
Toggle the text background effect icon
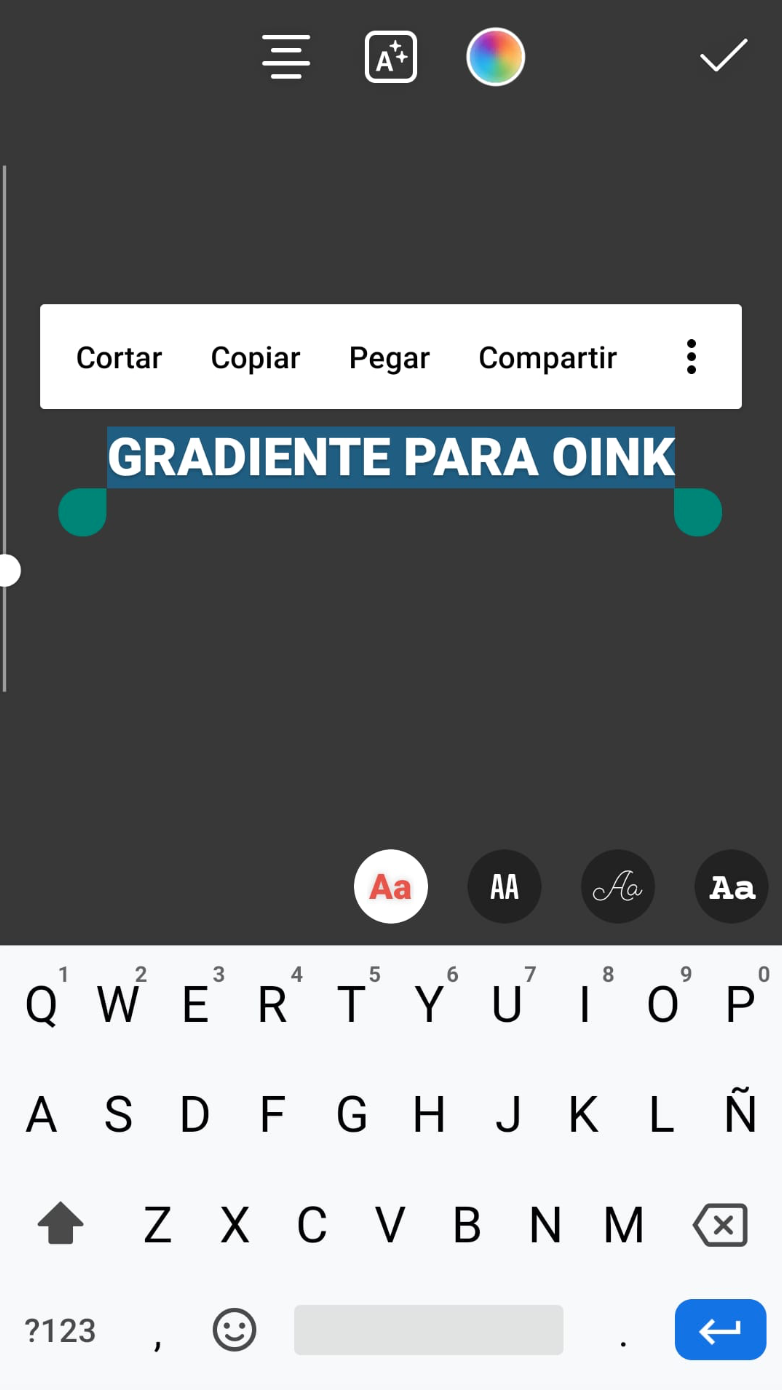(391, 57)
